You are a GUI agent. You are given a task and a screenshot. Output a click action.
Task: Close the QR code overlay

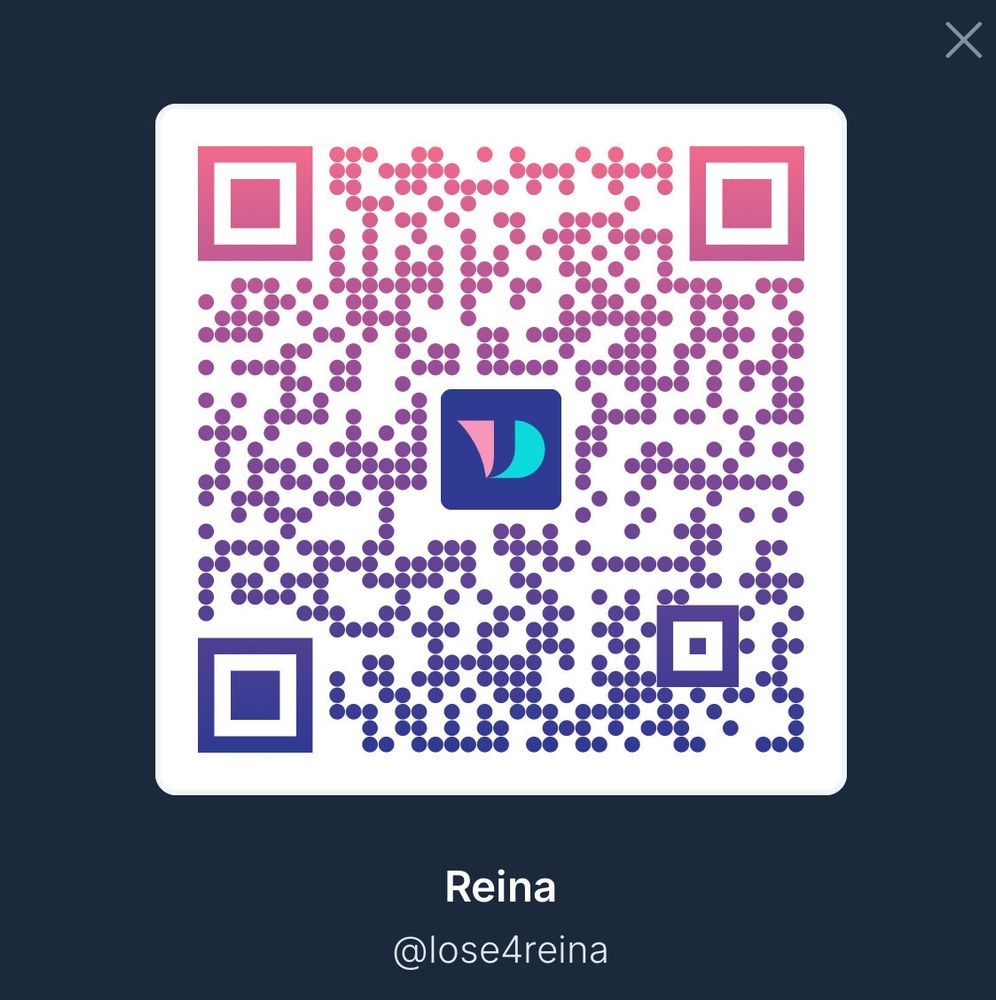coord(963,40)
